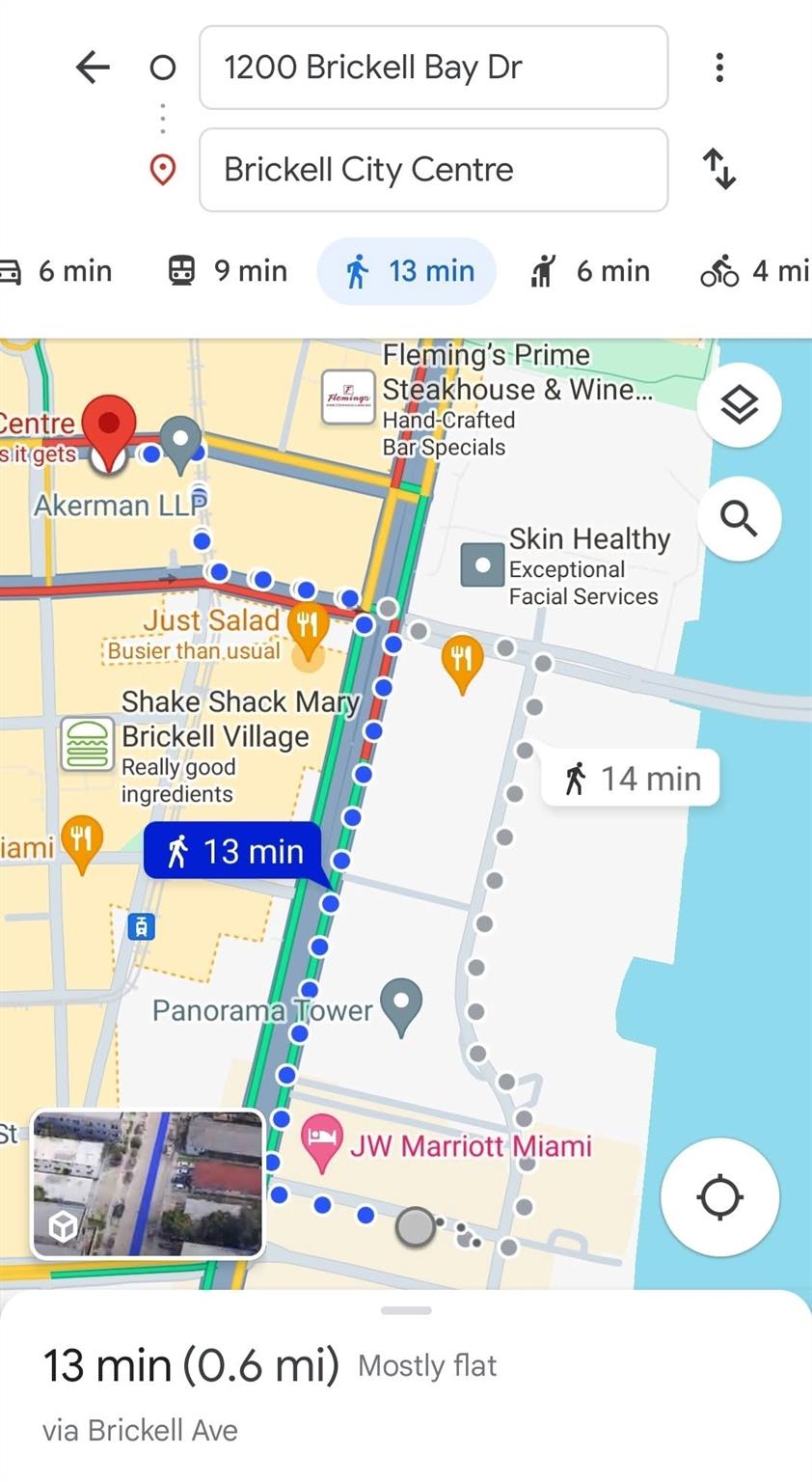Screen dimensions: 812x1482
Task: Switch to driving 6 min mode
Action: click(x=58, y=271)
